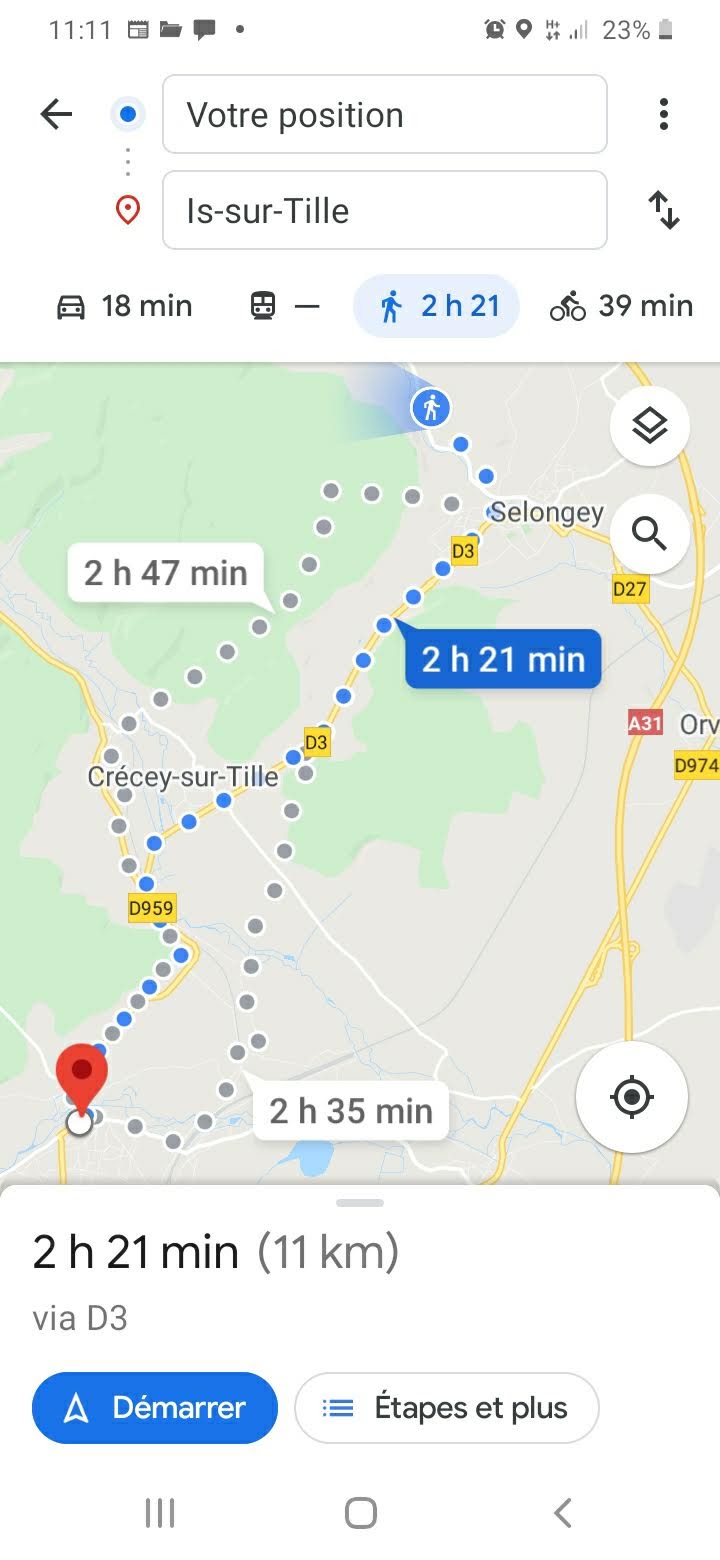Open the three-dot overflow menu
The image size is (720, 1560).
pyautogui.click(x=663, y=115)
